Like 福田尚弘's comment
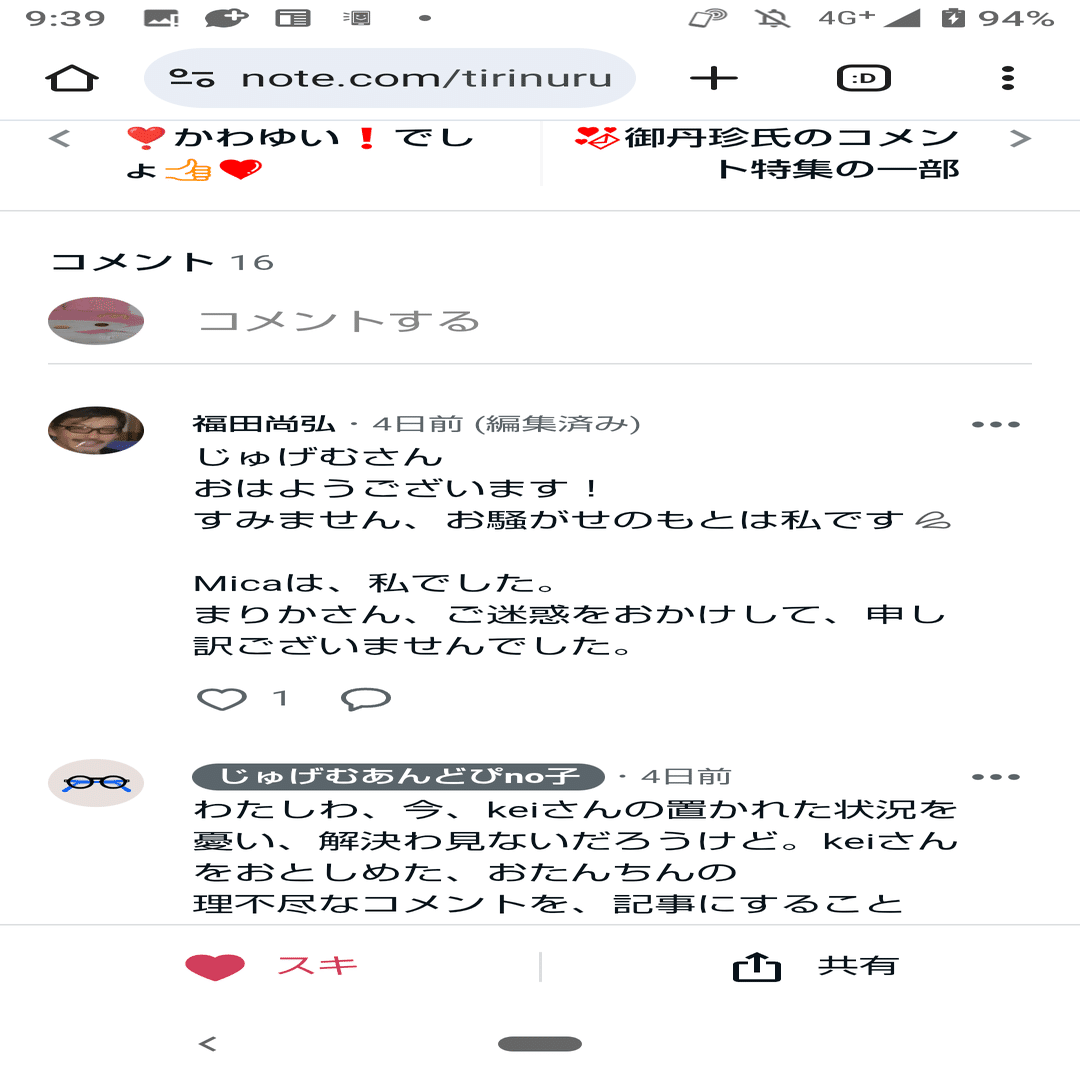 [x=222, y=699]
